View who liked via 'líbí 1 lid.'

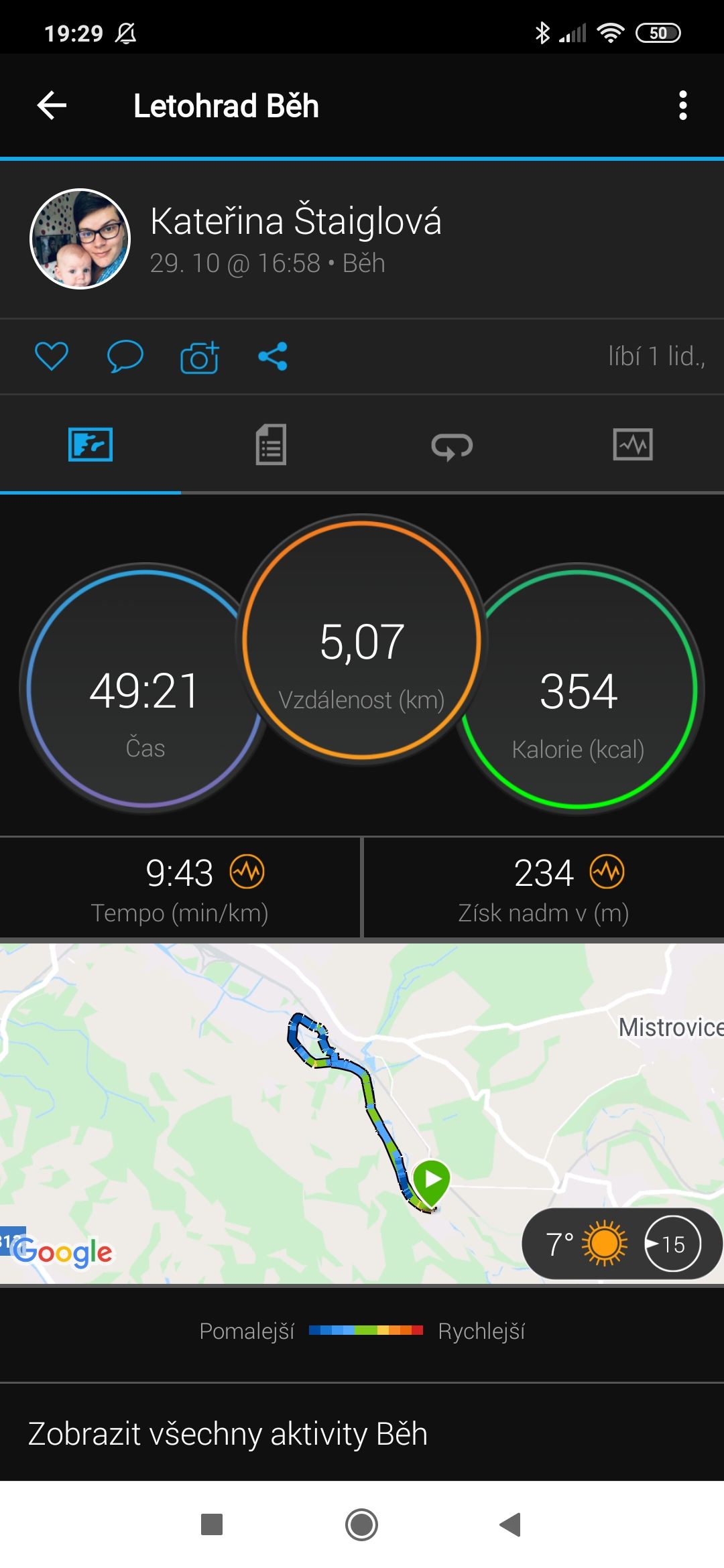[x=656, y=356]
